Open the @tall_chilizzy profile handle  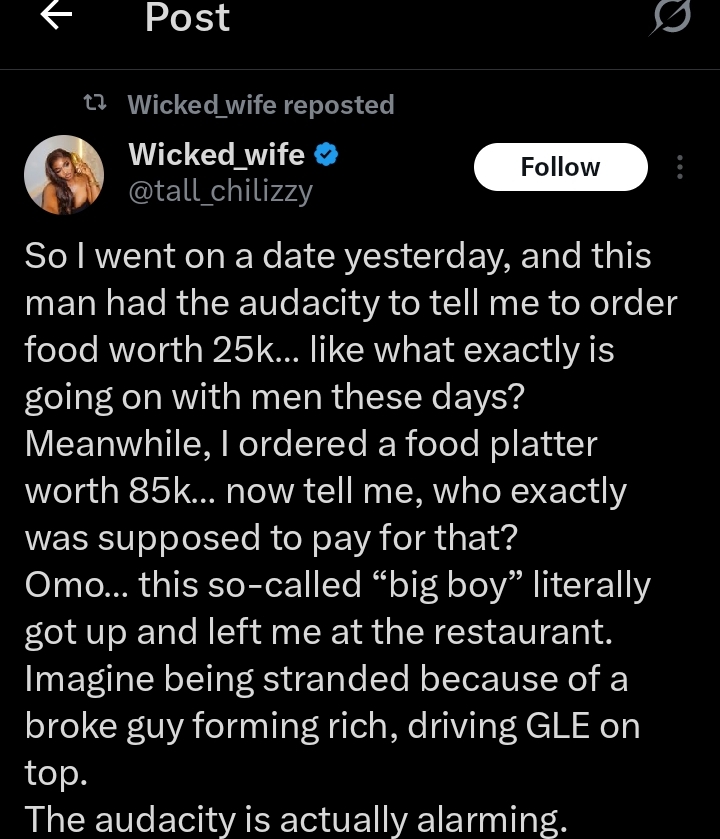(220, 190)
